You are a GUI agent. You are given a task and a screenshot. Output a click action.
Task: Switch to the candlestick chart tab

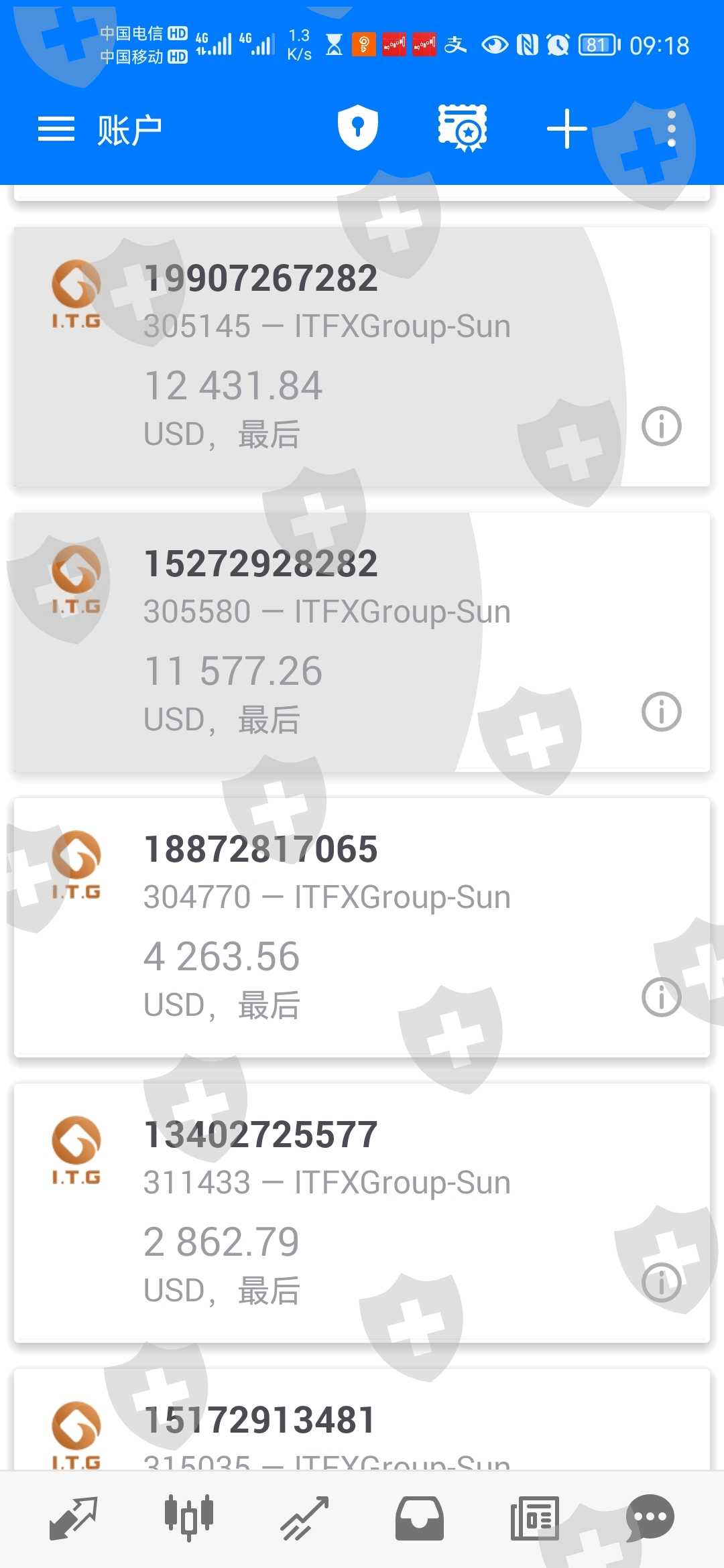tap(189, 1517)
